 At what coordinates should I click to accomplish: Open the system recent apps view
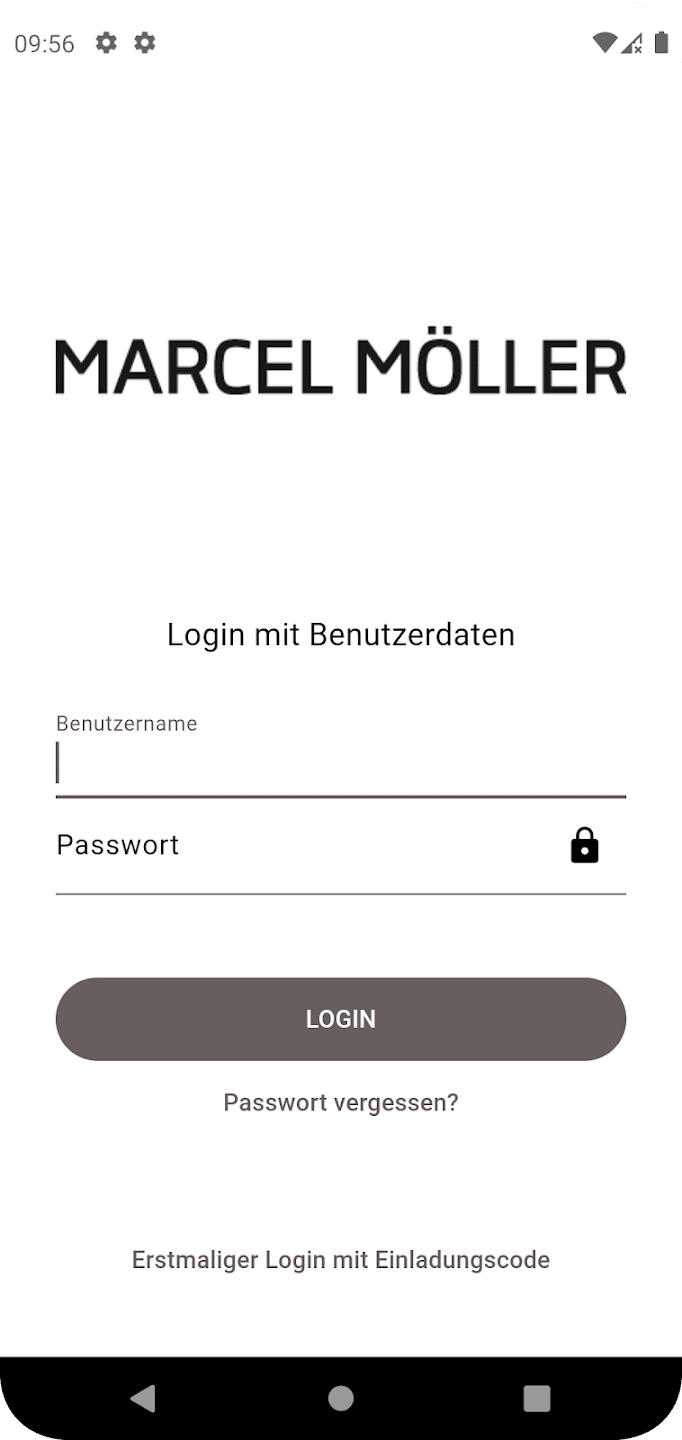point(537,1398)
